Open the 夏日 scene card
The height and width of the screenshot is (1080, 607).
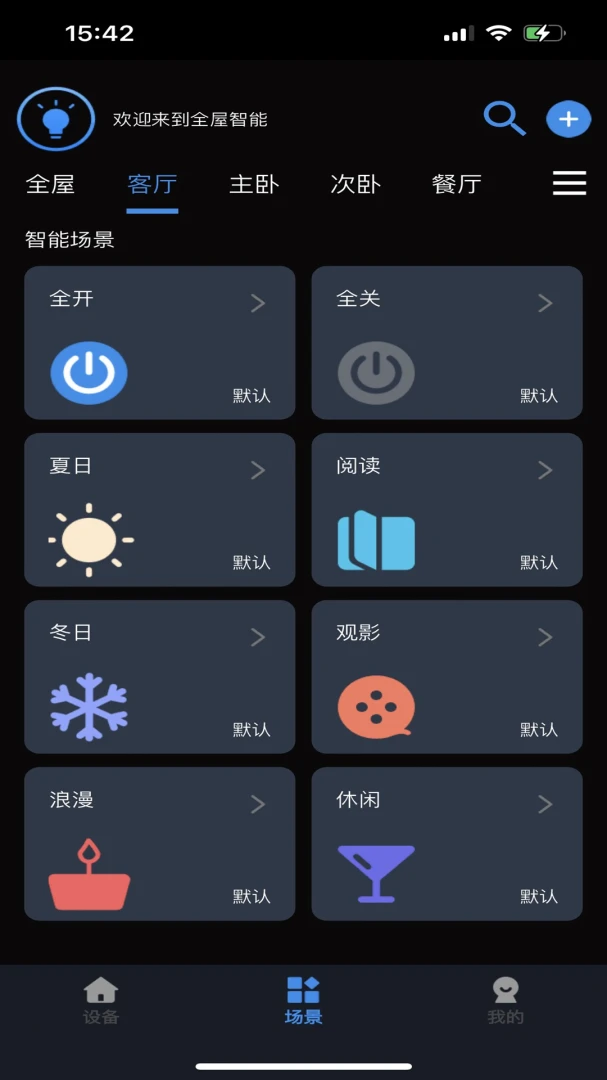click(x=160, y=510)
